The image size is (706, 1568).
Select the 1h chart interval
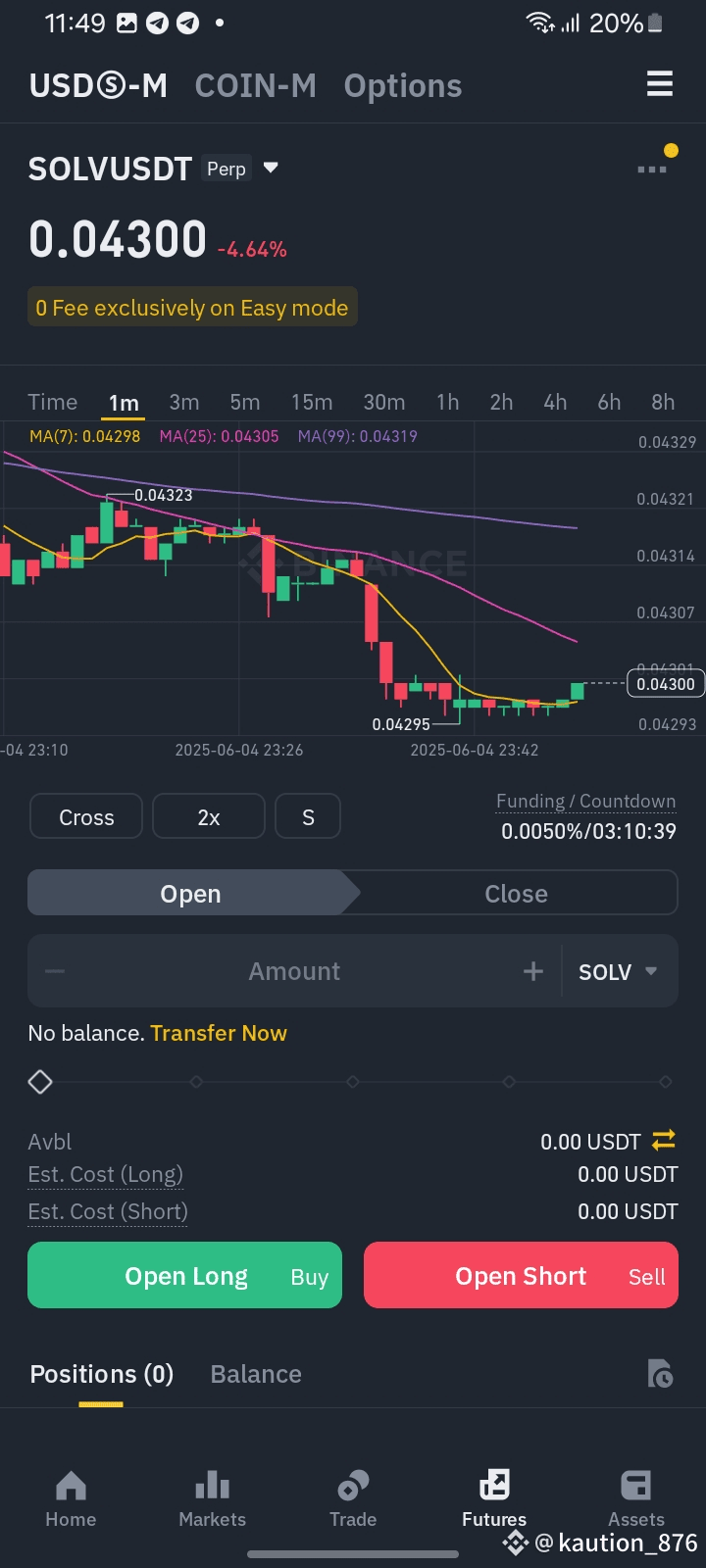pyautogui.click(x=447, y=402)
